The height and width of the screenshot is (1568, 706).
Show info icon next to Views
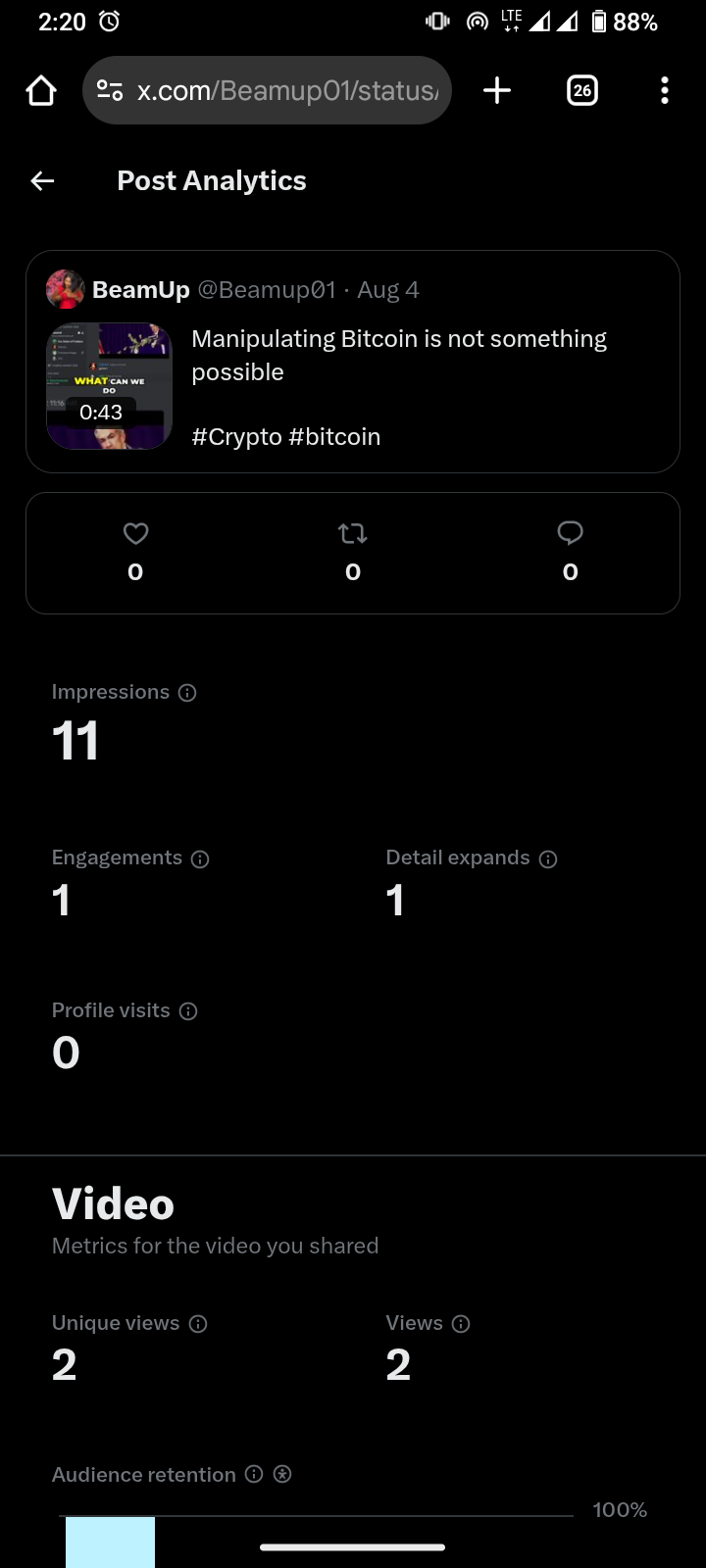(461, 1324)
